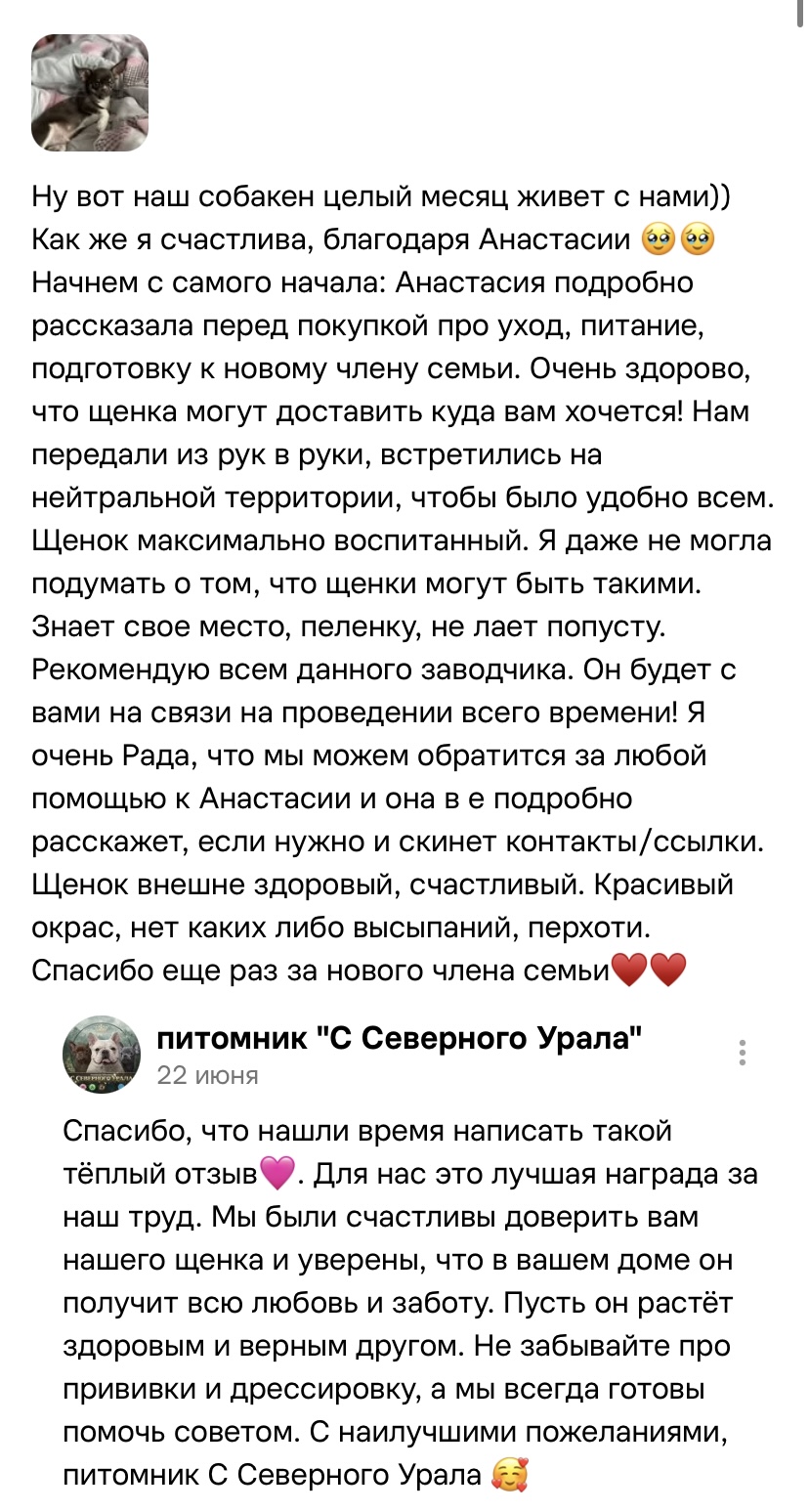Tap the питомник "С Северного Урала" name

click(x=400, y=1037)
